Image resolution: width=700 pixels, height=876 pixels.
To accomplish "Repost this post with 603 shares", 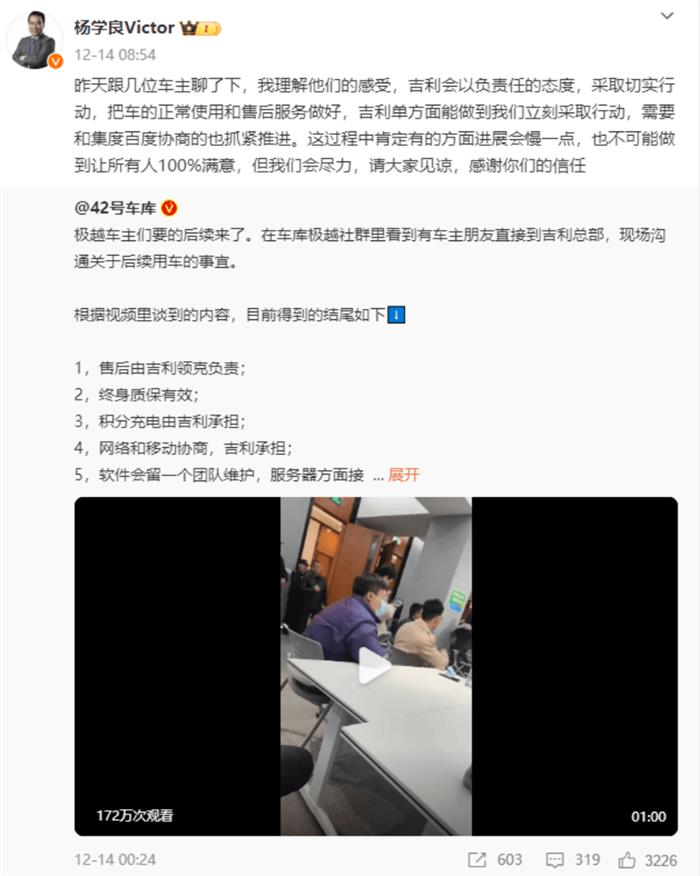I will [496, 859].
